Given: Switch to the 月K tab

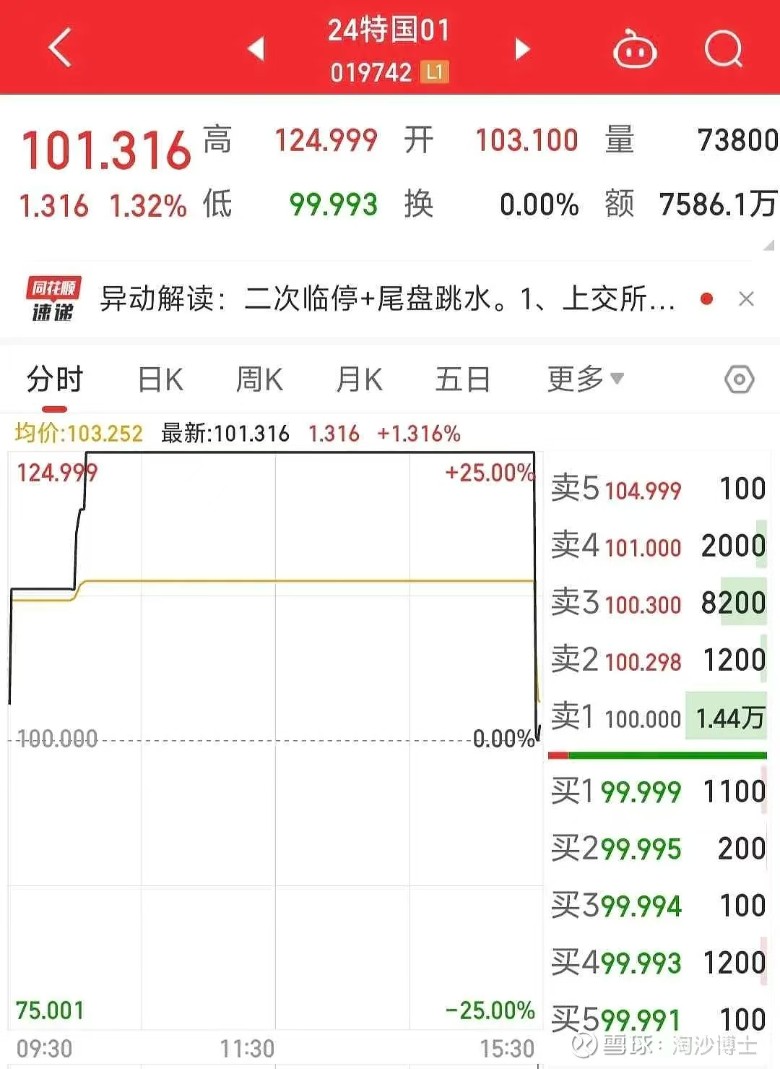Looking at the screenshot, I should pos(359,379).
